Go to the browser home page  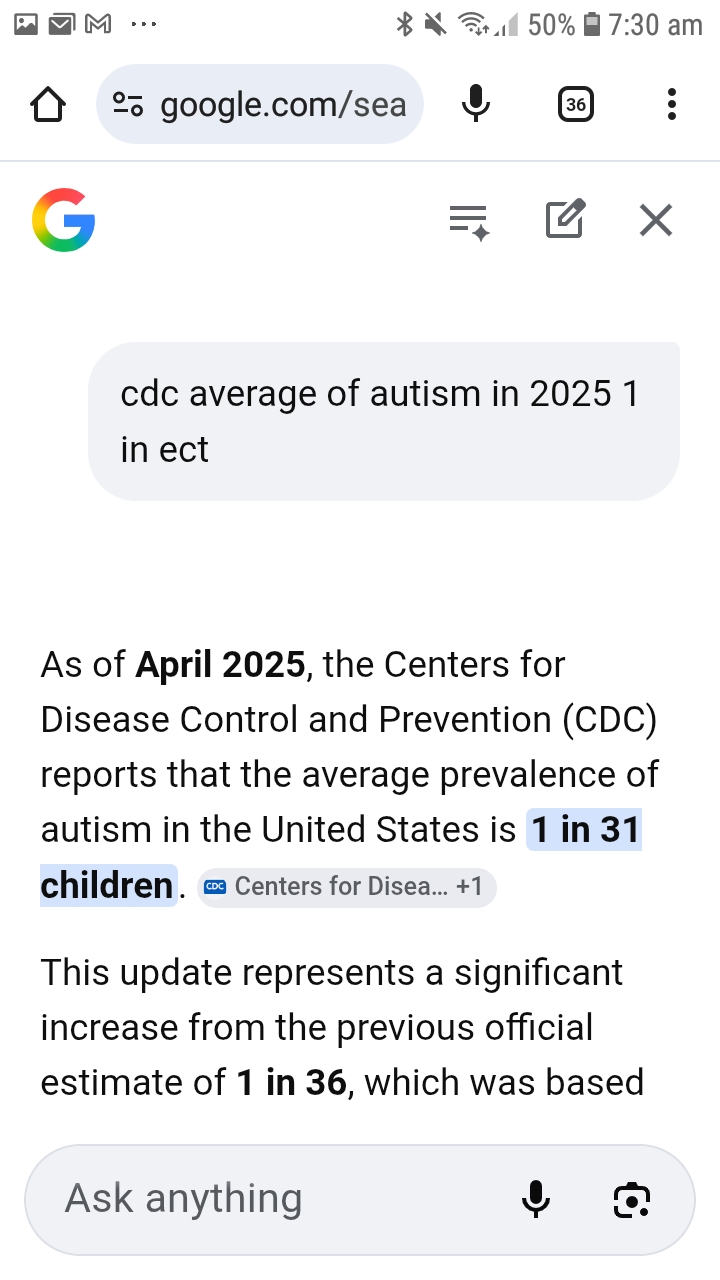pos(48,104)
